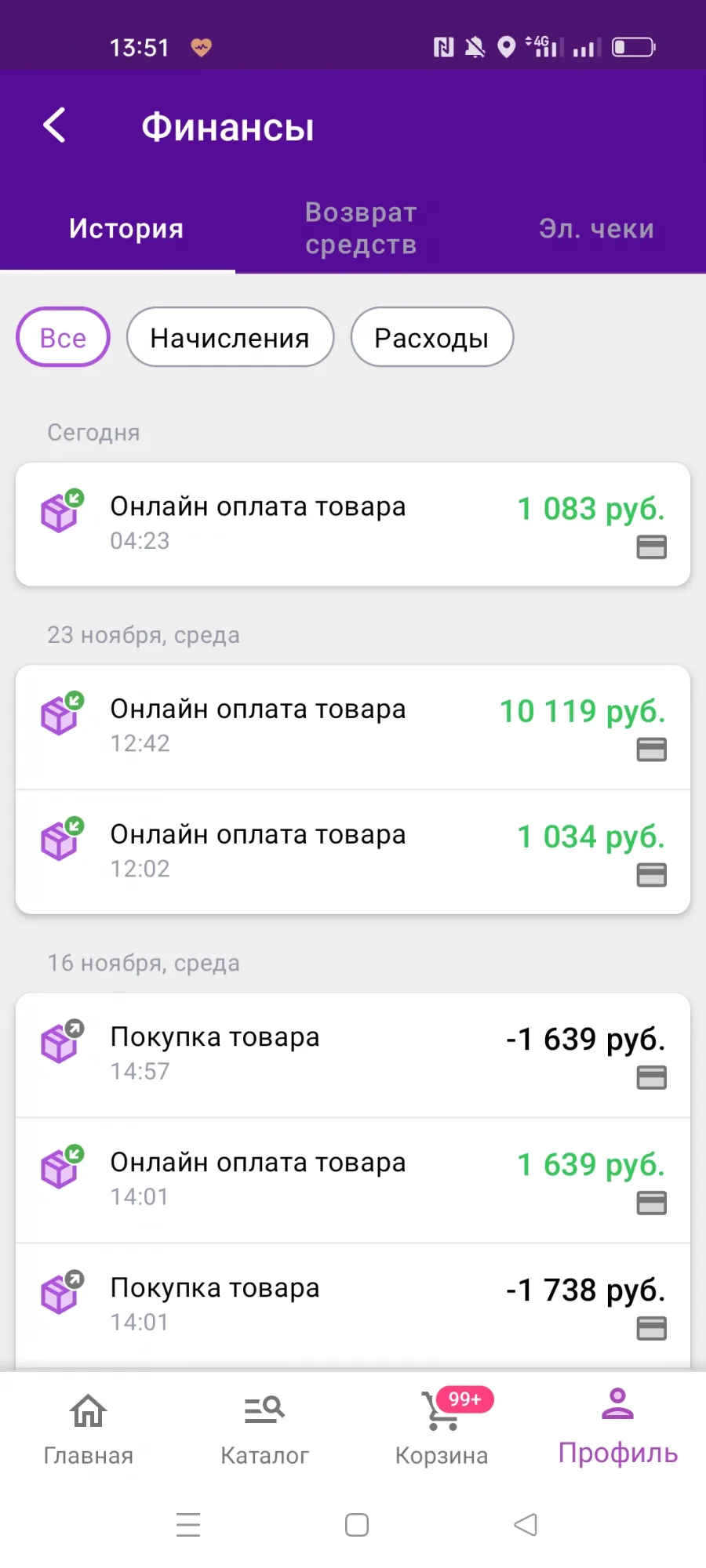Open the 10 119 руб. payment entry
The width and height of the screenshot is (706, 1568).
pyautogui.click(x=353, y=727)
